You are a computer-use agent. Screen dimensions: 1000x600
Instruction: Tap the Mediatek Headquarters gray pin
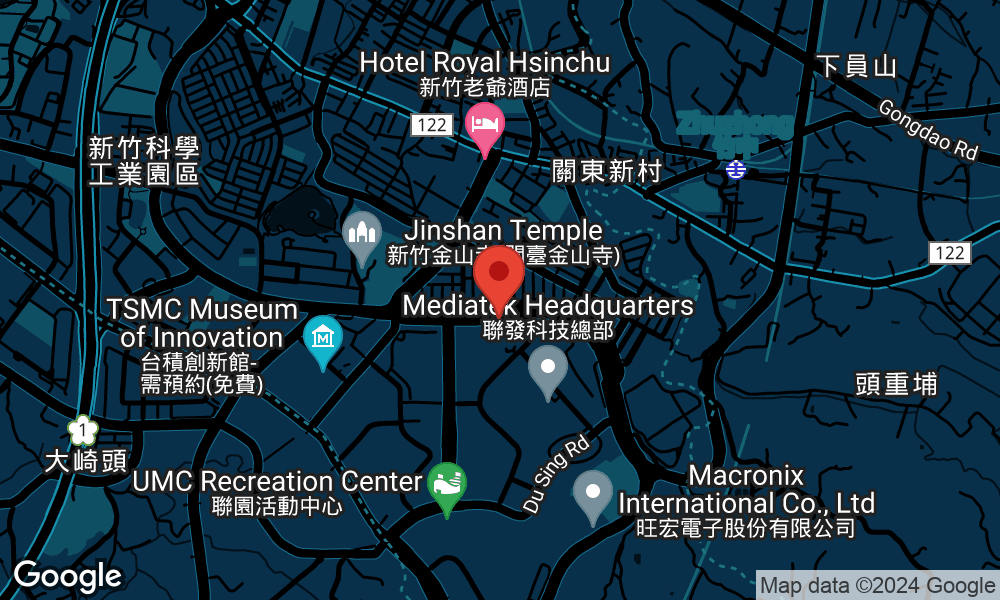(x=547, y=368)
